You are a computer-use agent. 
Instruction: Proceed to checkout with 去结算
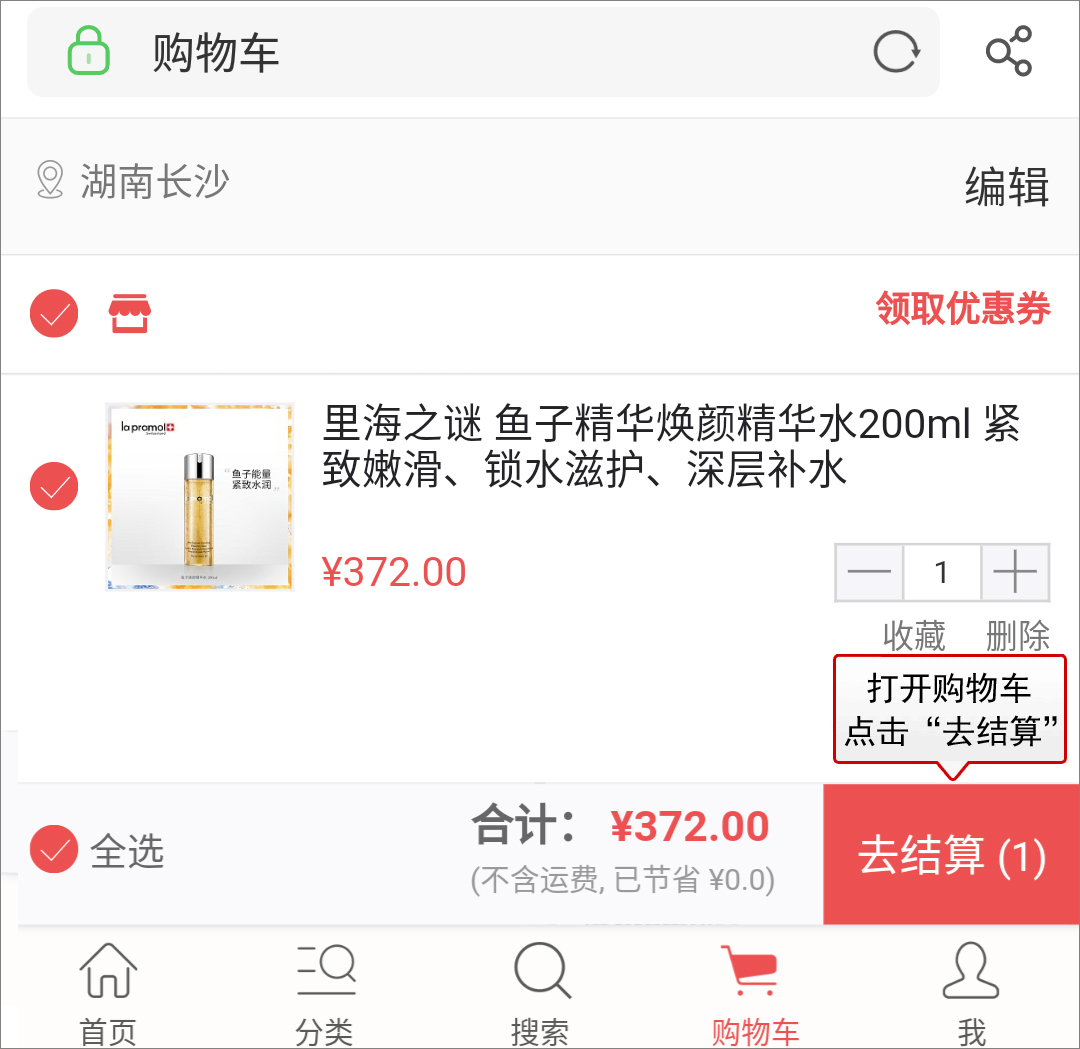coord(951,855)
